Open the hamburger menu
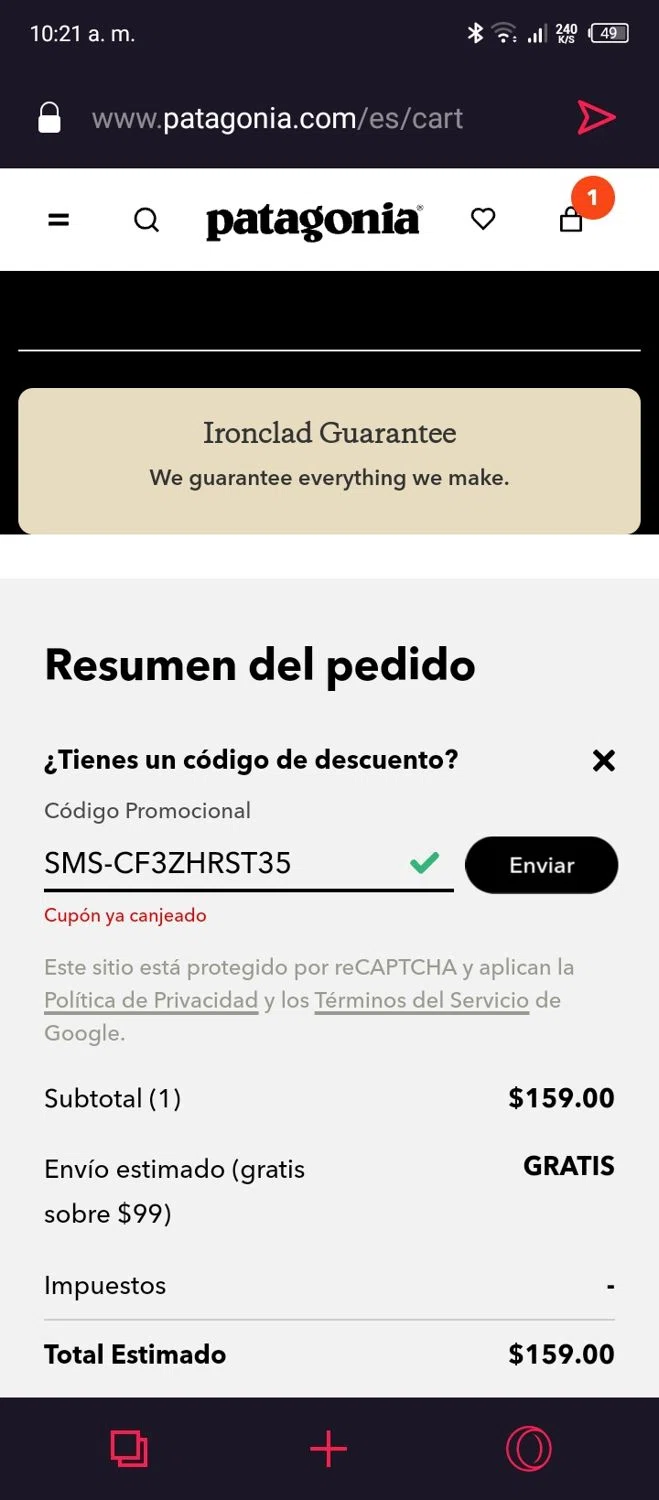Screen dimensions: 659x1500 59,219
